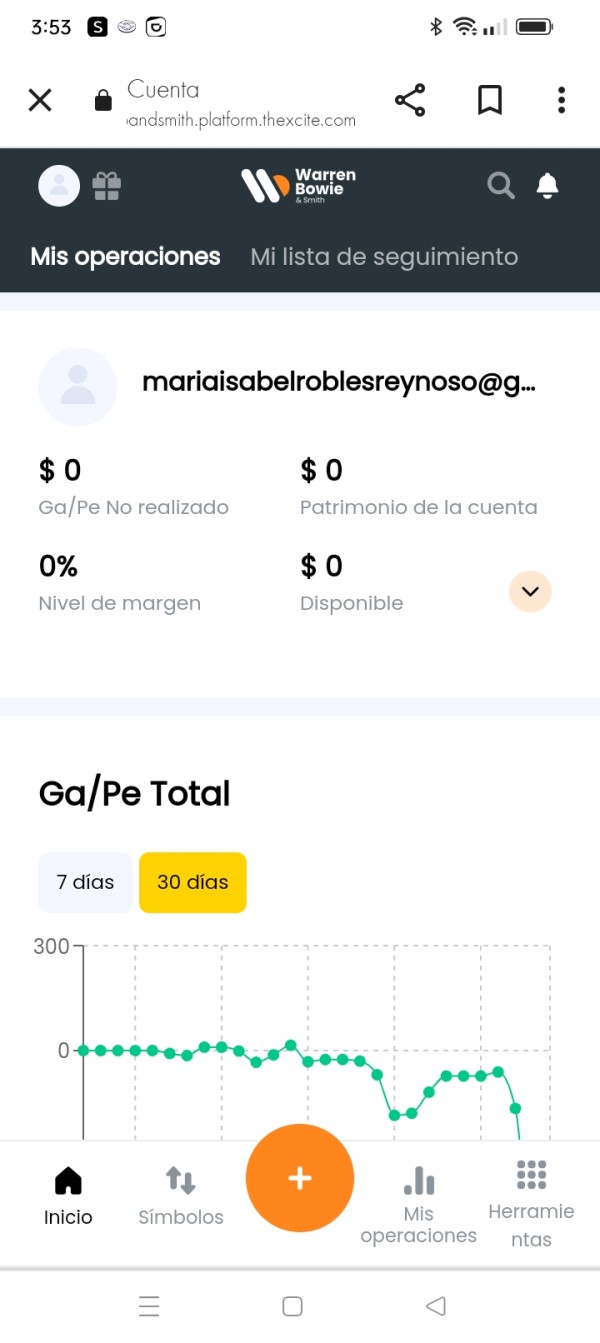This screenshot has width=600, height=1343.
Task: Open Símbolos in bottom navigation
Action: tap(181, 1196)
